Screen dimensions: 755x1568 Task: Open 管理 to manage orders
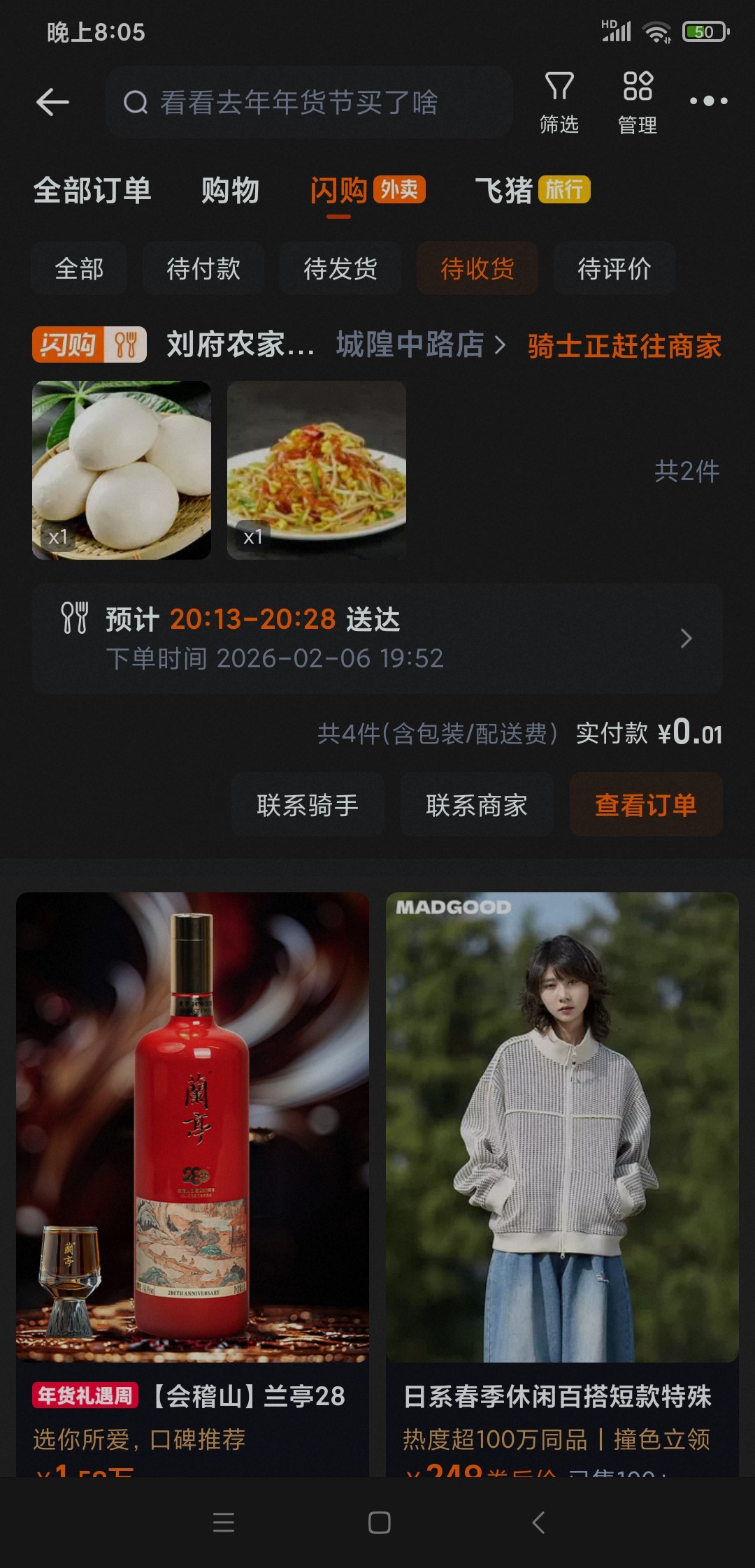[638, 103]
